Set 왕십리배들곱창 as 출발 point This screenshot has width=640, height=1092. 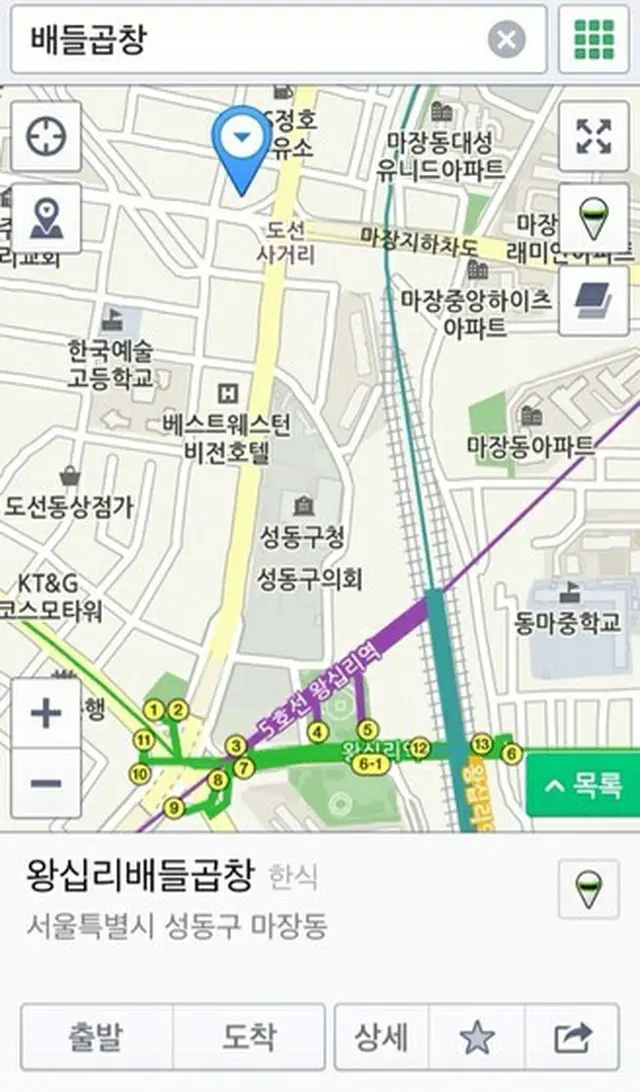tap(96, 1036)
